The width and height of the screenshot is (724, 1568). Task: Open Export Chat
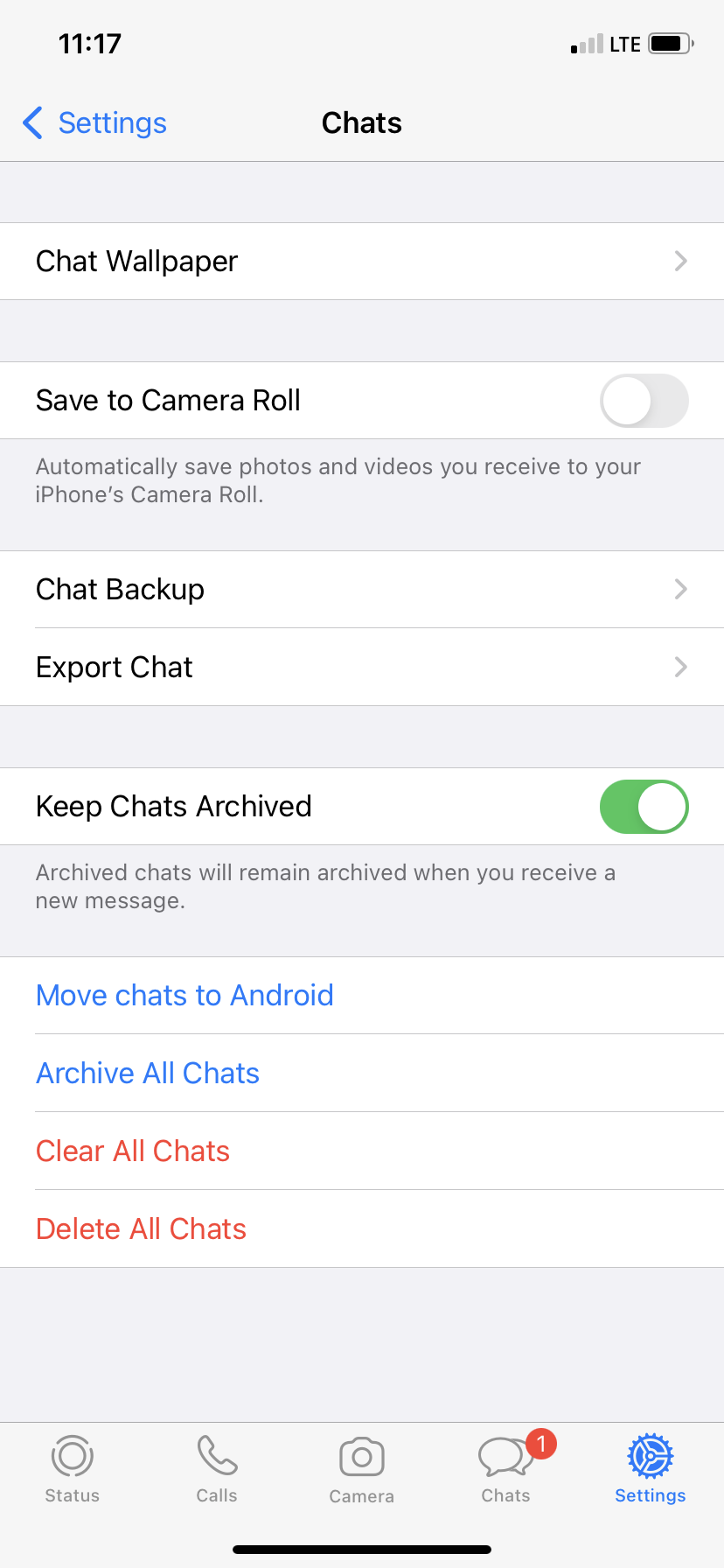362,668
